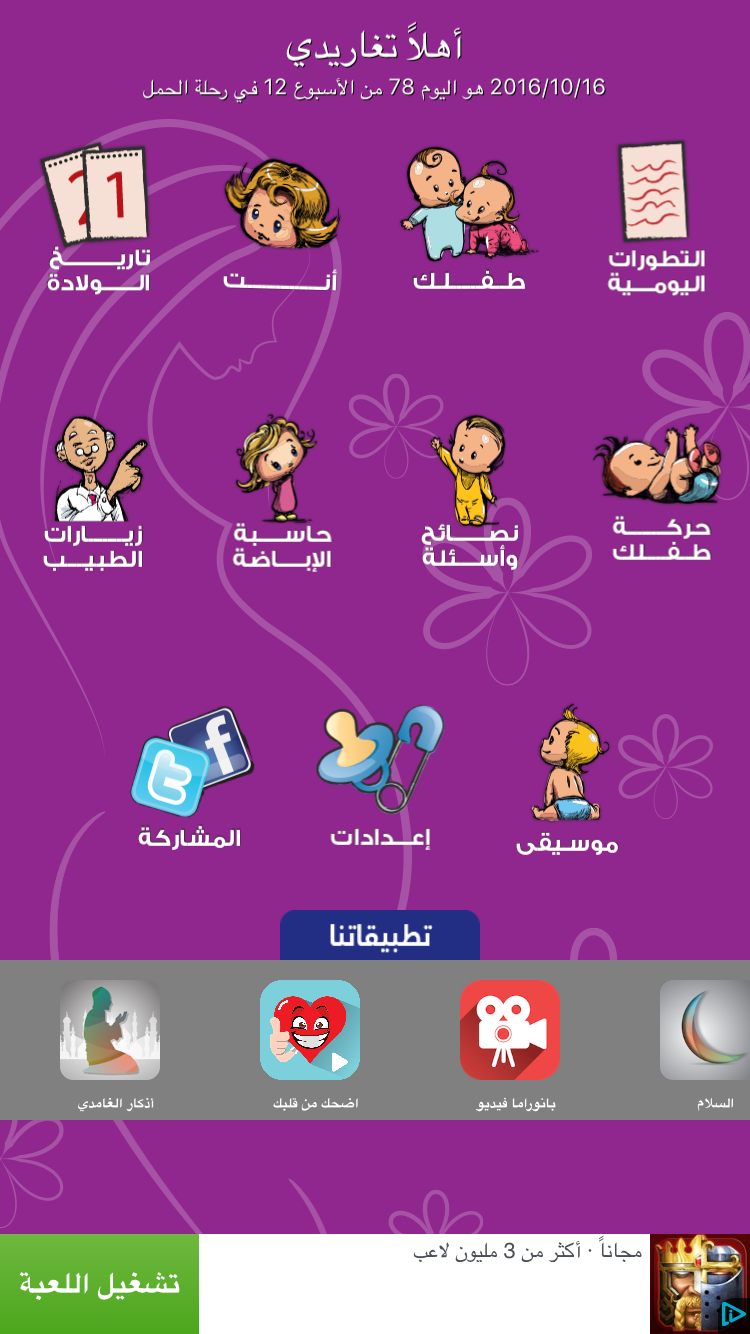Open المشاركة (sharing) with social icons
750x1334 pixels.
[190, 775]
